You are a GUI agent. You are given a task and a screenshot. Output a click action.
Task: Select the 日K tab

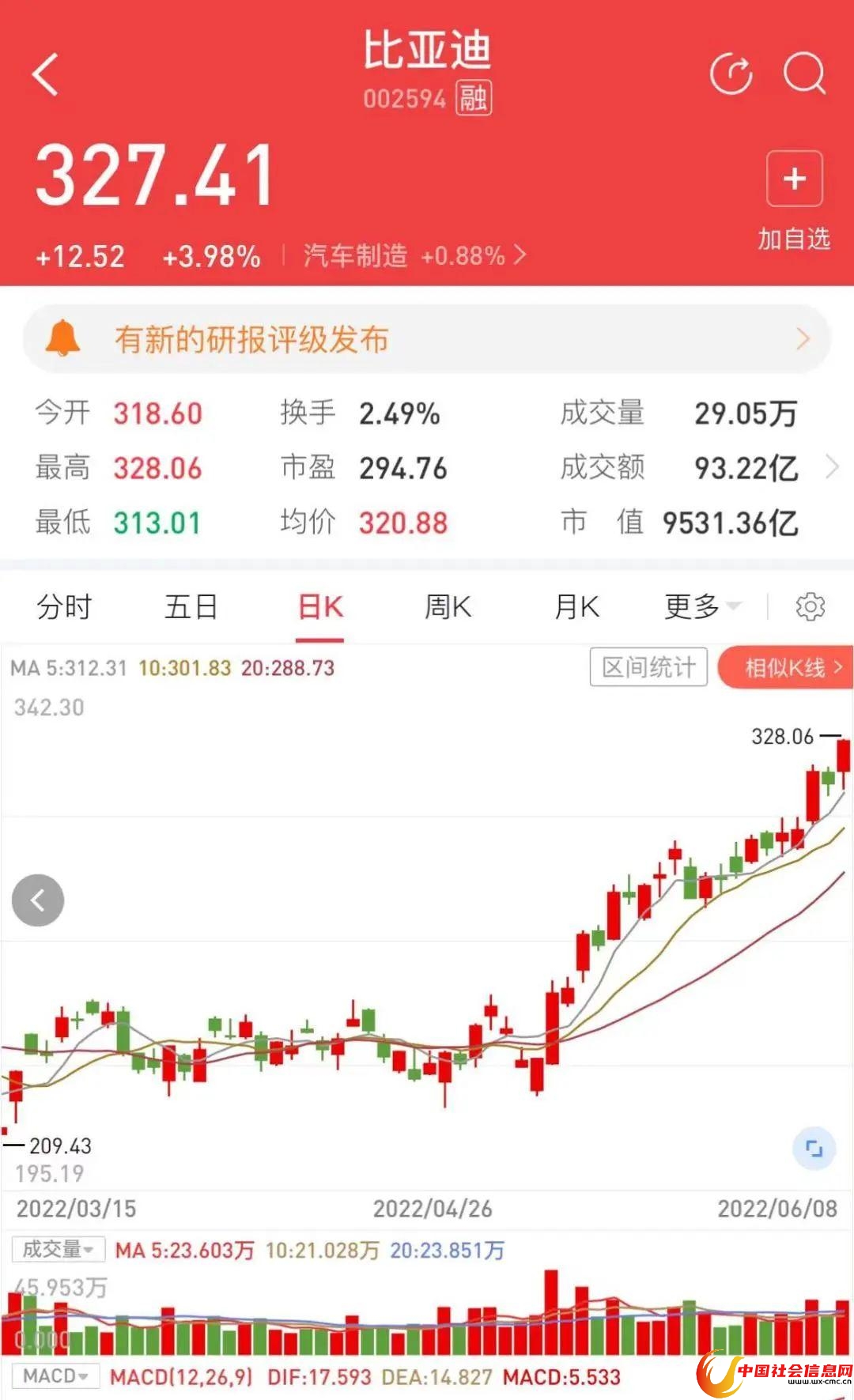click(x=320, y=607)
